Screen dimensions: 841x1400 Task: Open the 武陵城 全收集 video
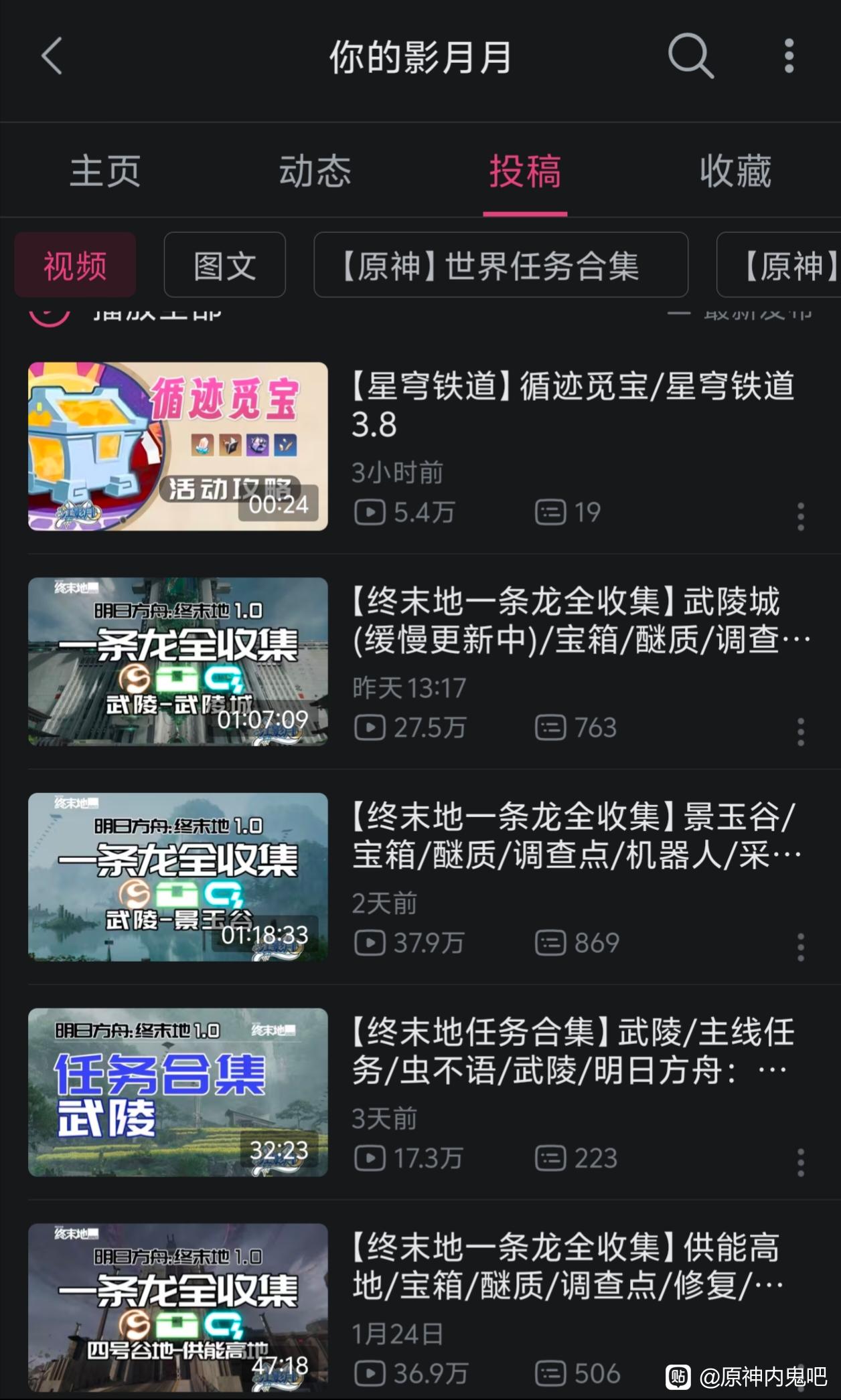coord(178,661)
